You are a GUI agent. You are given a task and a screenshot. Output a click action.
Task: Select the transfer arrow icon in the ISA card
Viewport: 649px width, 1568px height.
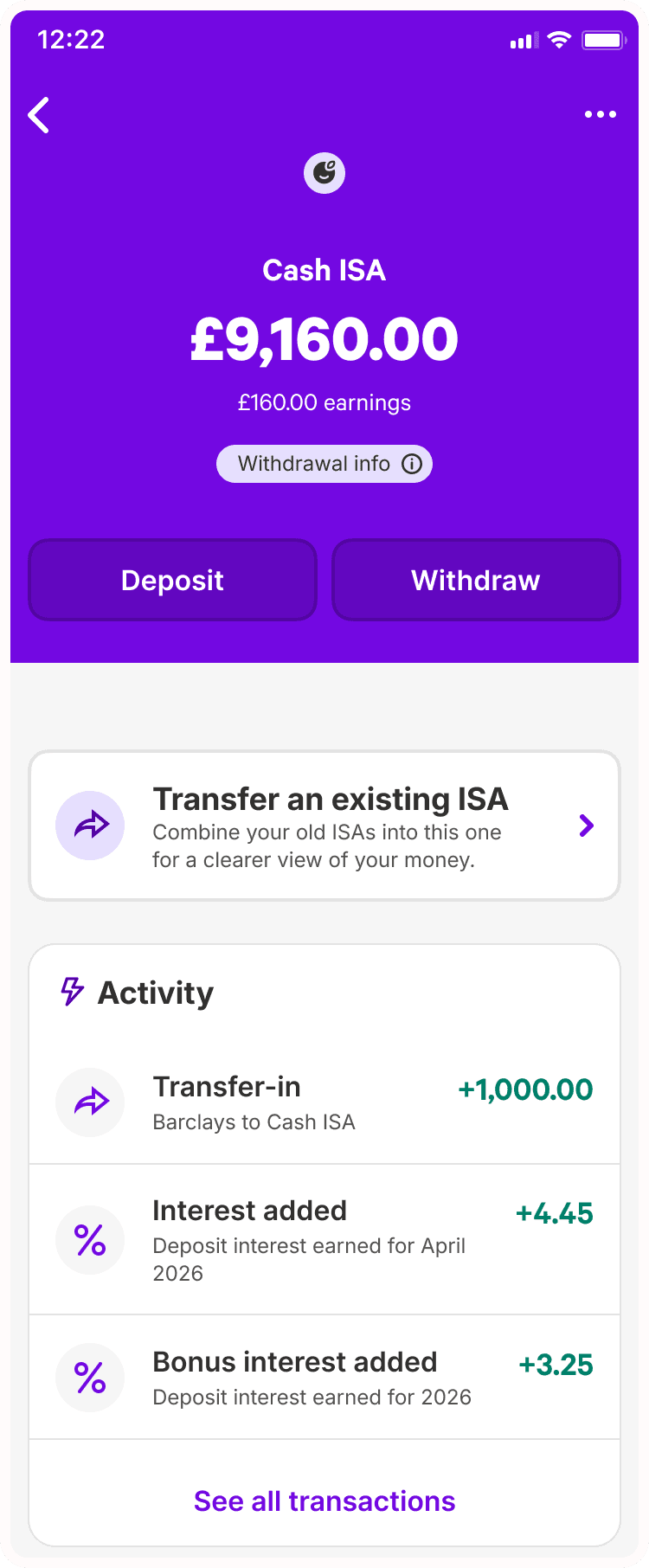(x=90, y=826)
